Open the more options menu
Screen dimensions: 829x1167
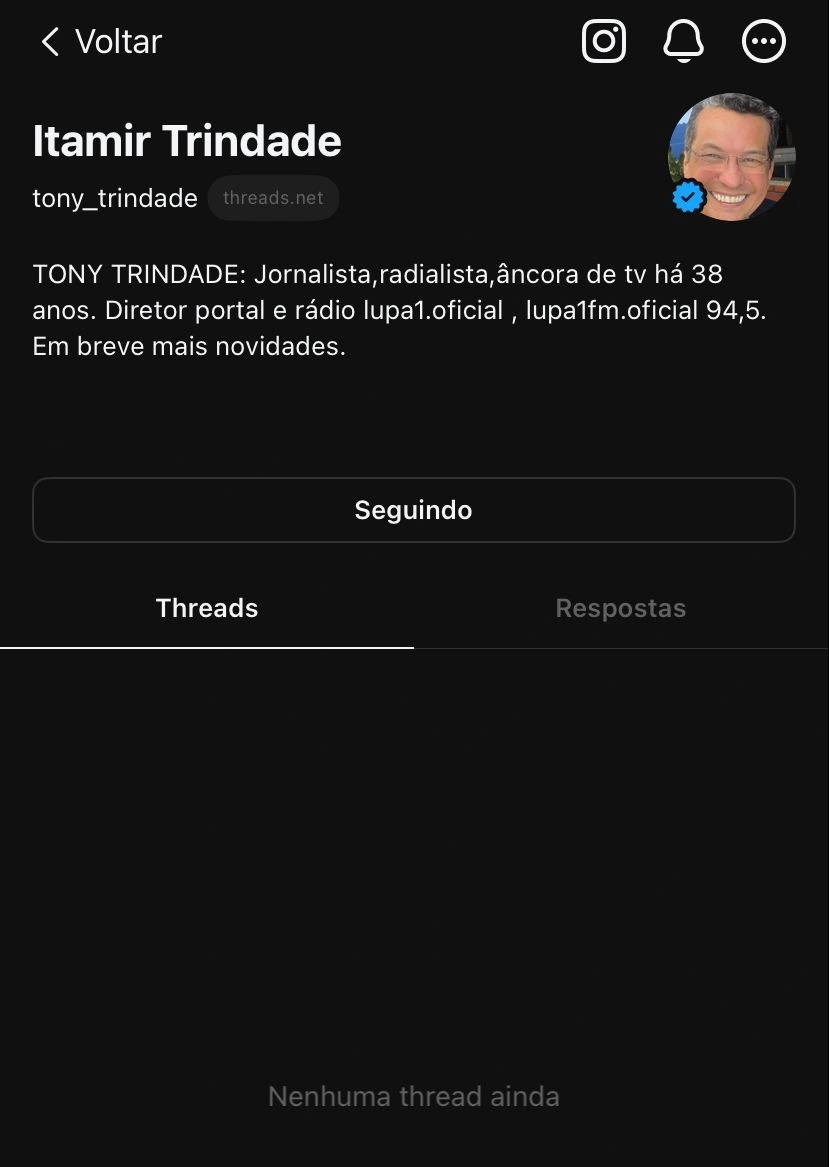764,42
